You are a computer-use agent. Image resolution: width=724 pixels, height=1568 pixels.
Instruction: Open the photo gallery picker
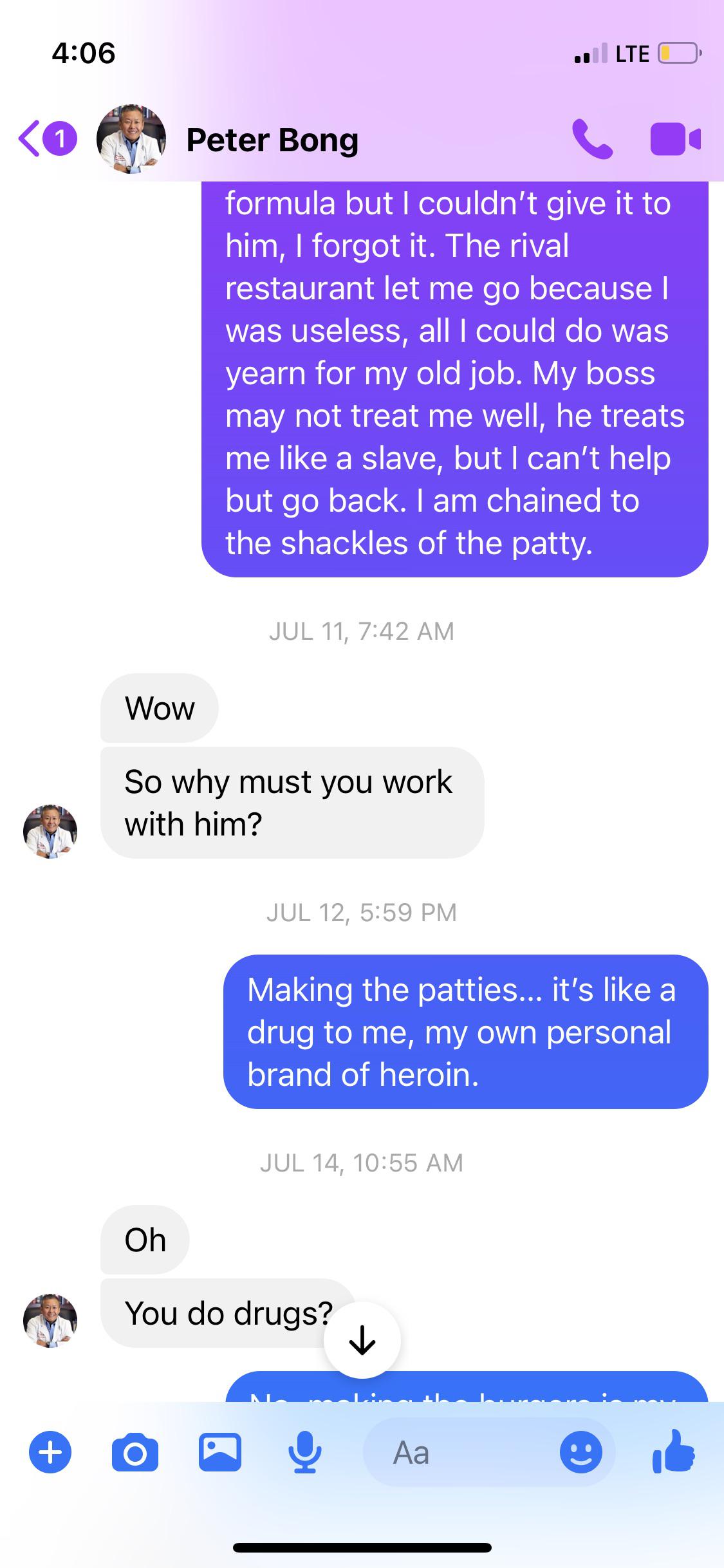219,1453
